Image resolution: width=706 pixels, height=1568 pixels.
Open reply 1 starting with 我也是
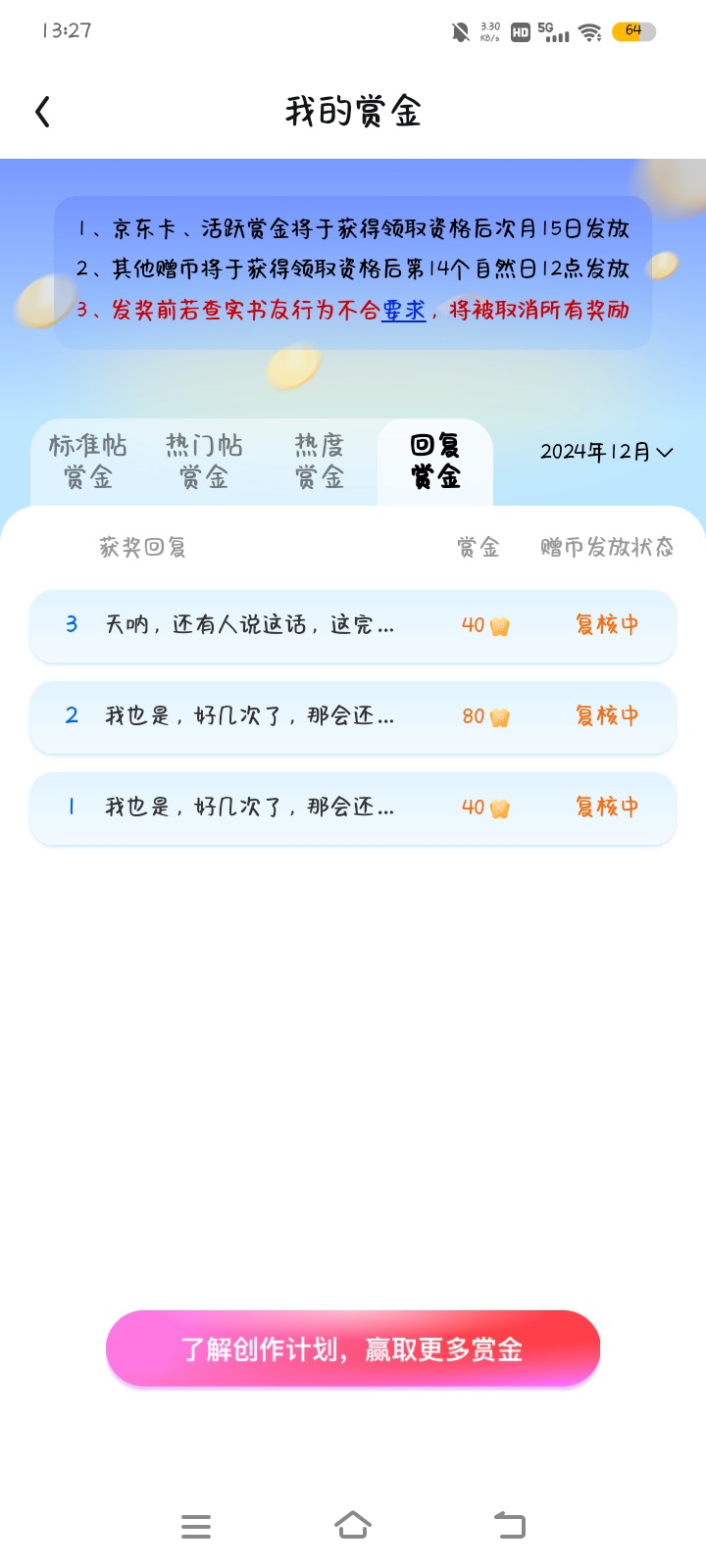353,808
